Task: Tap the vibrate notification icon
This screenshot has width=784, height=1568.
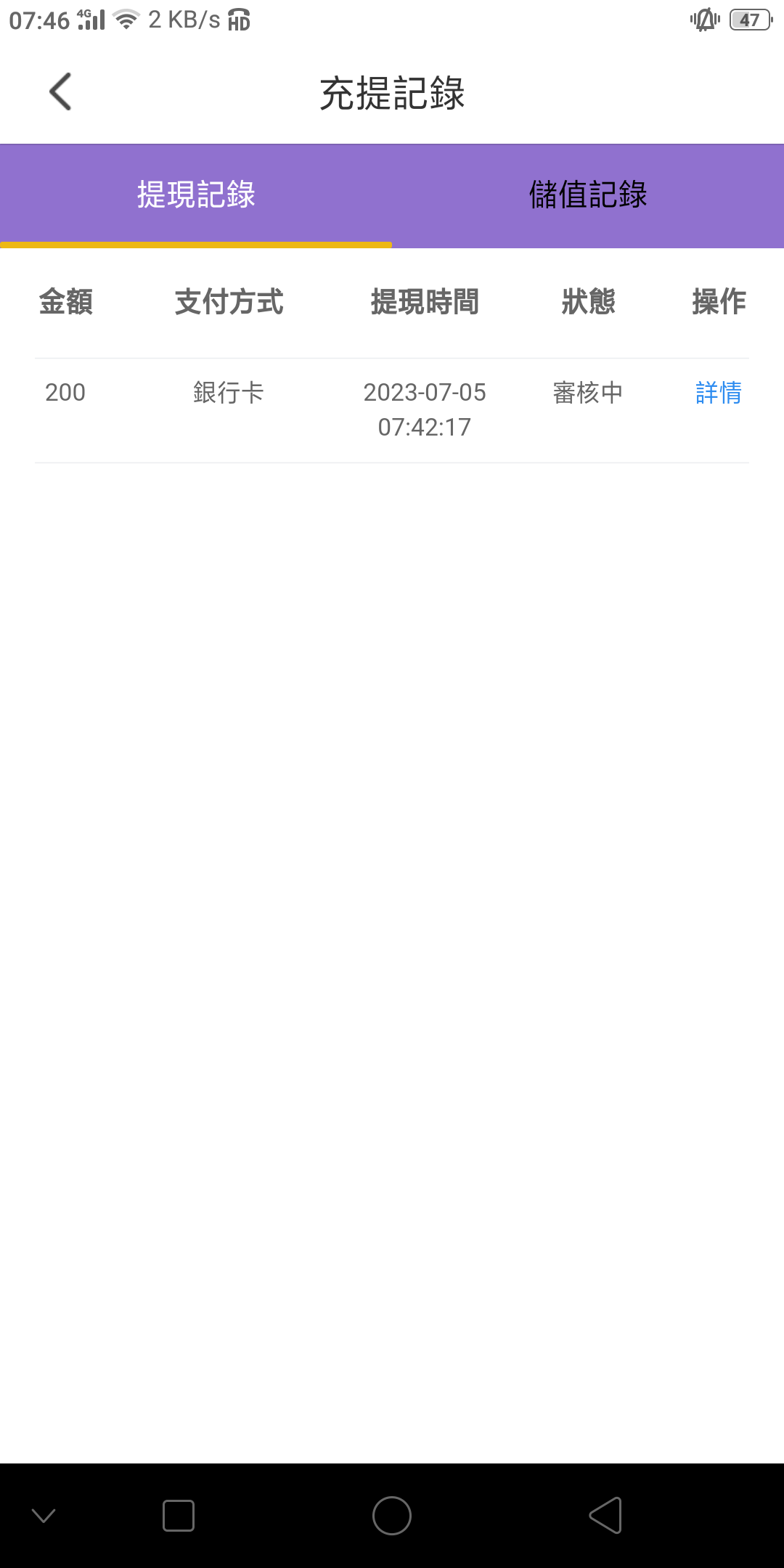Action: coord(703,19)
